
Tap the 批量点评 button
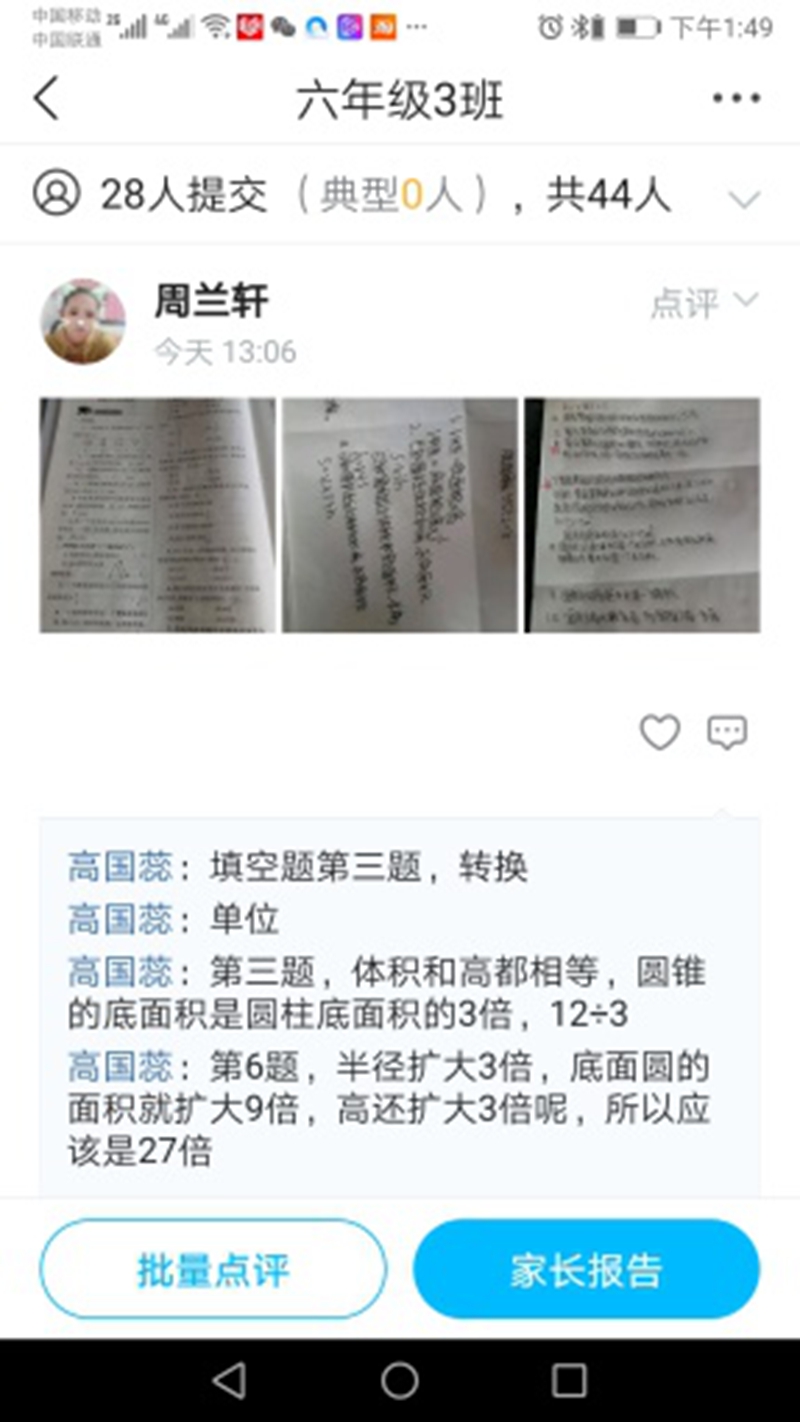click(x=212, y=1269)
